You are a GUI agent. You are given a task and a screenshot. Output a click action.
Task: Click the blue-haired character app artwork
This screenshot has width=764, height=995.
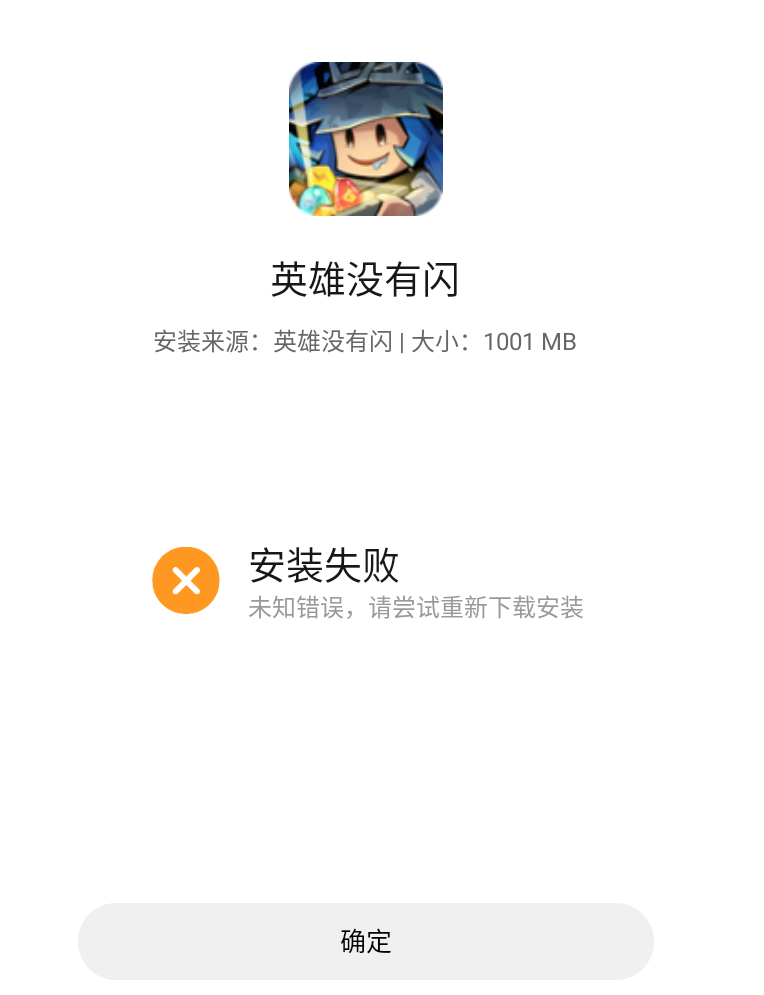point(366,138)
